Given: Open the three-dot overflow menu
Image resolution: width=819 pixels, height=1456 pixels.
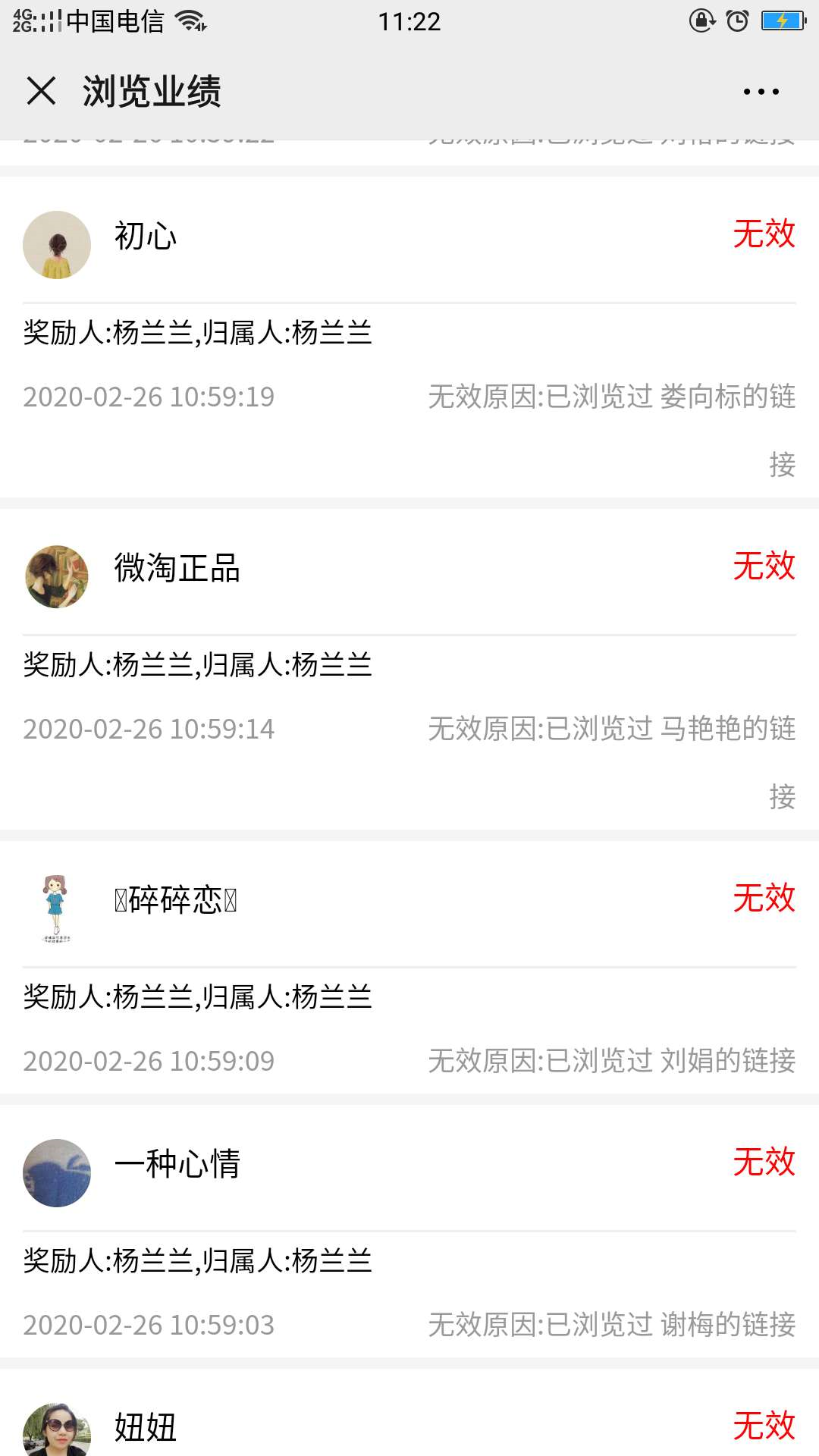Looking at the screenshot, I should (x=761, y=92).
